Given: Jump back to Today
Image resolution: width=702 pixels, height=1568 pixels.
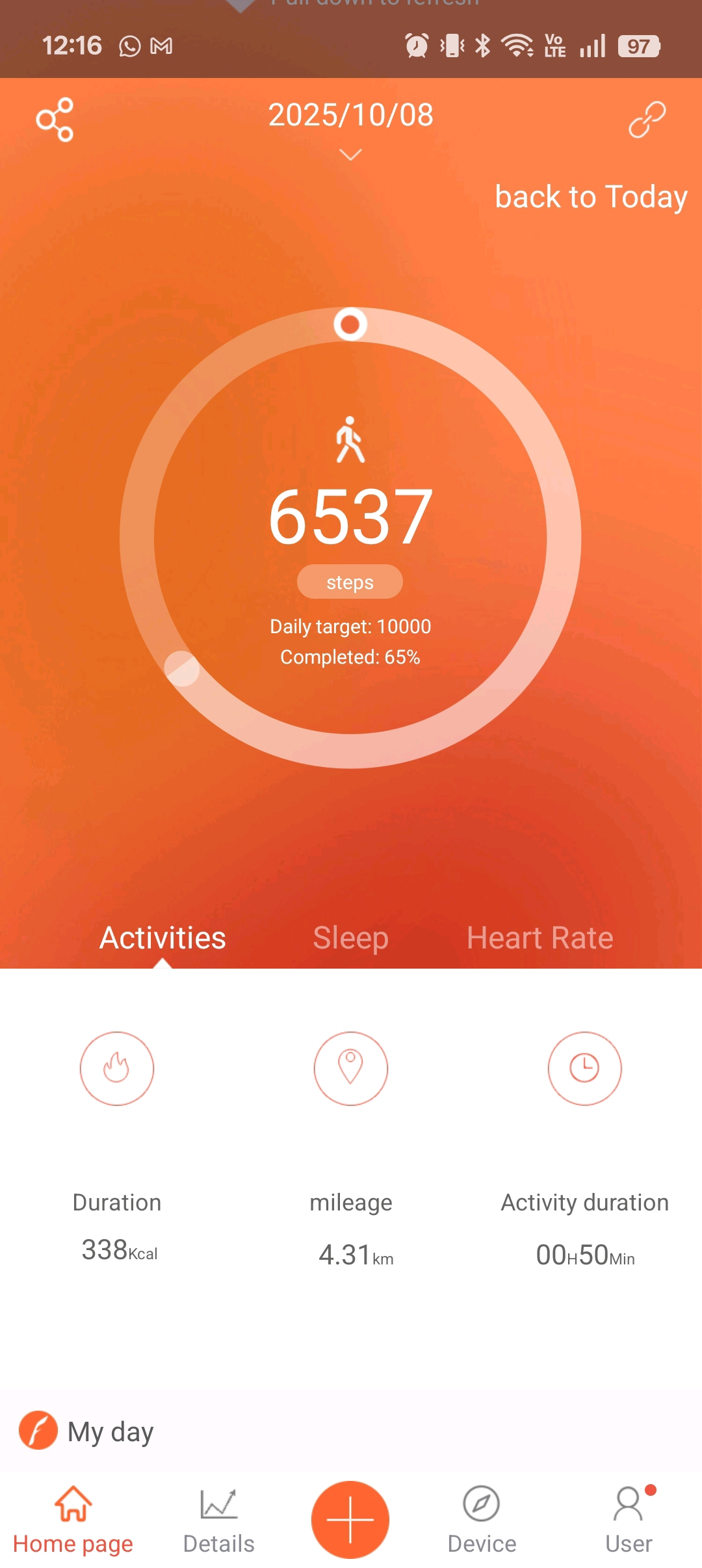Looking at the screenshot, I should click(590, 196).
